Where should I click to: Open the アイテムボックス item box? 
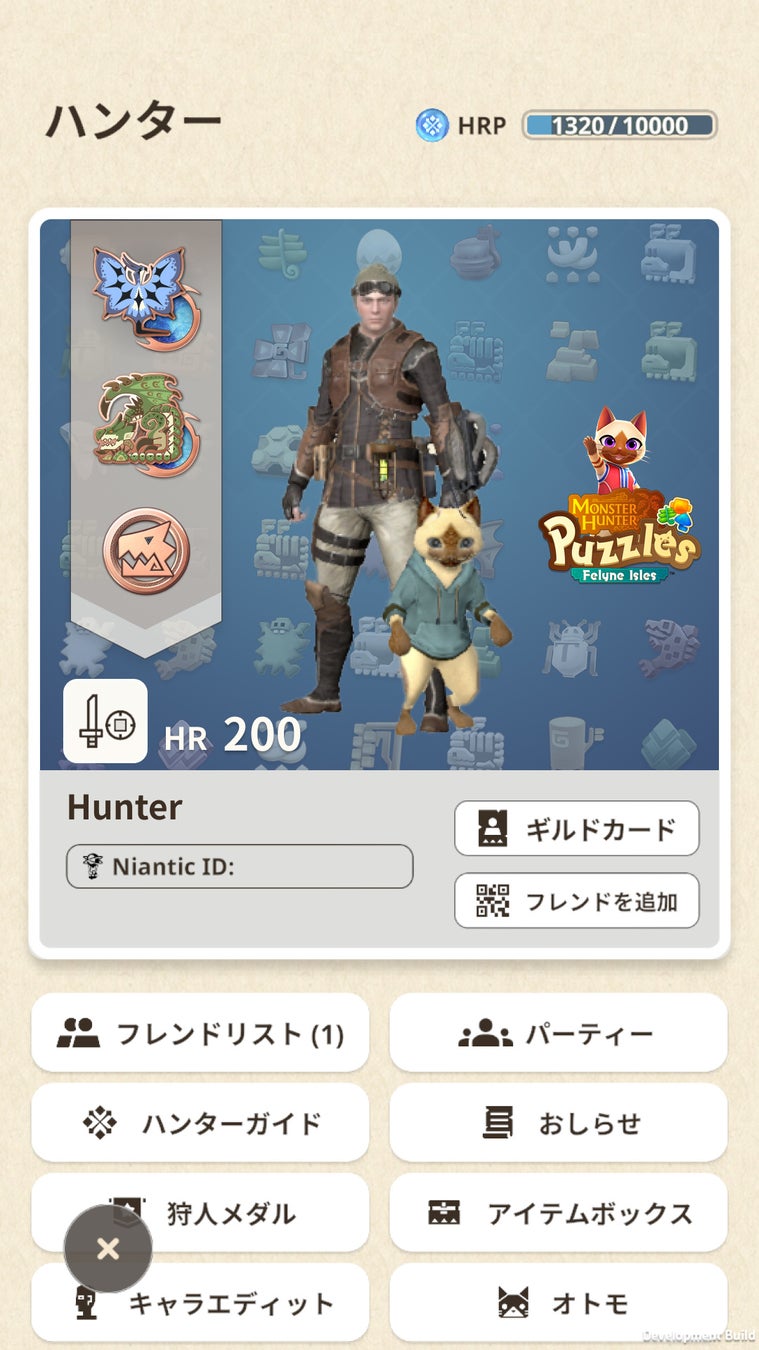pos(558,1213)
